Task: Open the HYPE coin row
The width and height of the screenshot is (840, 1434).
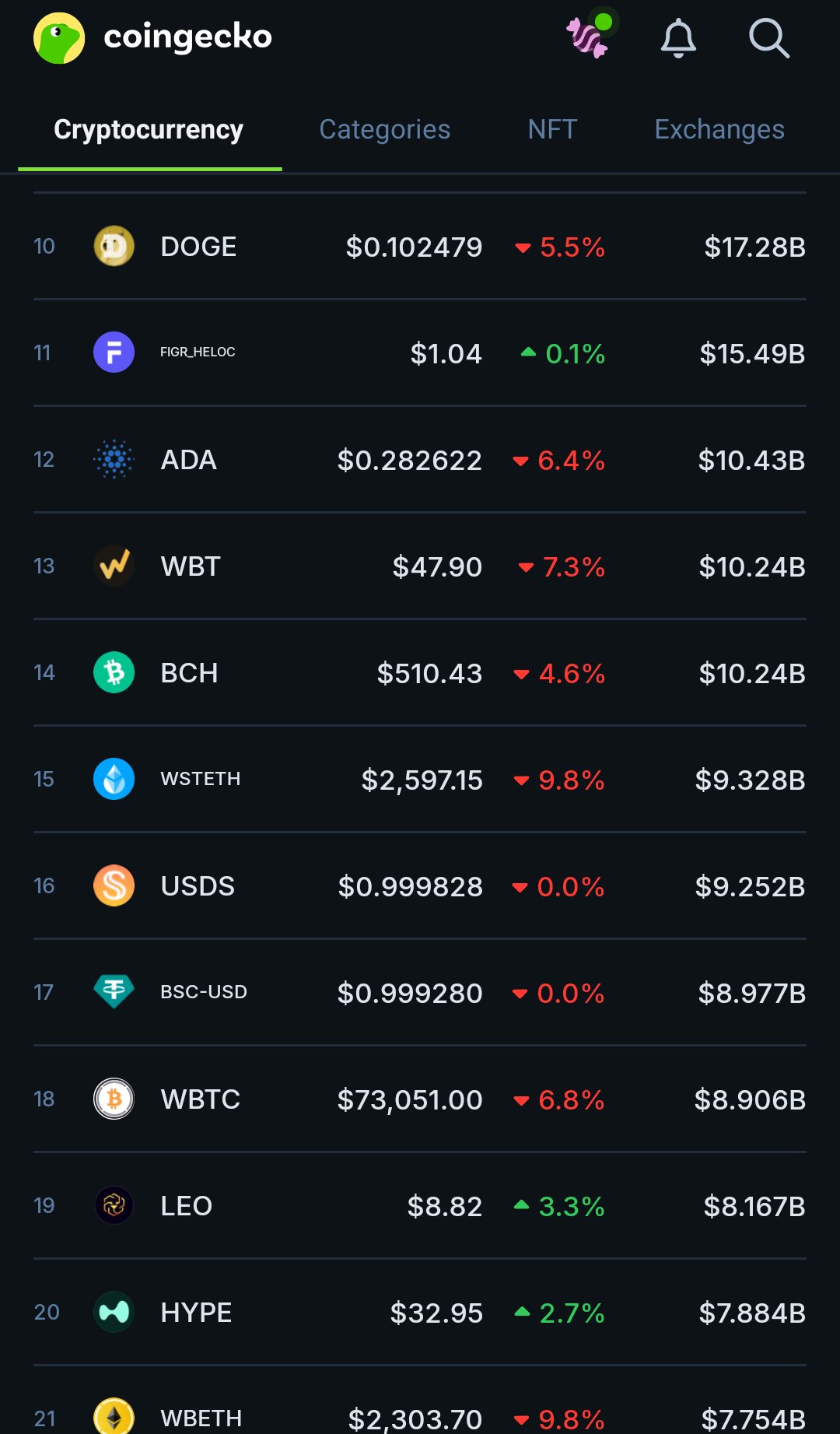Action: [x=420, y=1313]
